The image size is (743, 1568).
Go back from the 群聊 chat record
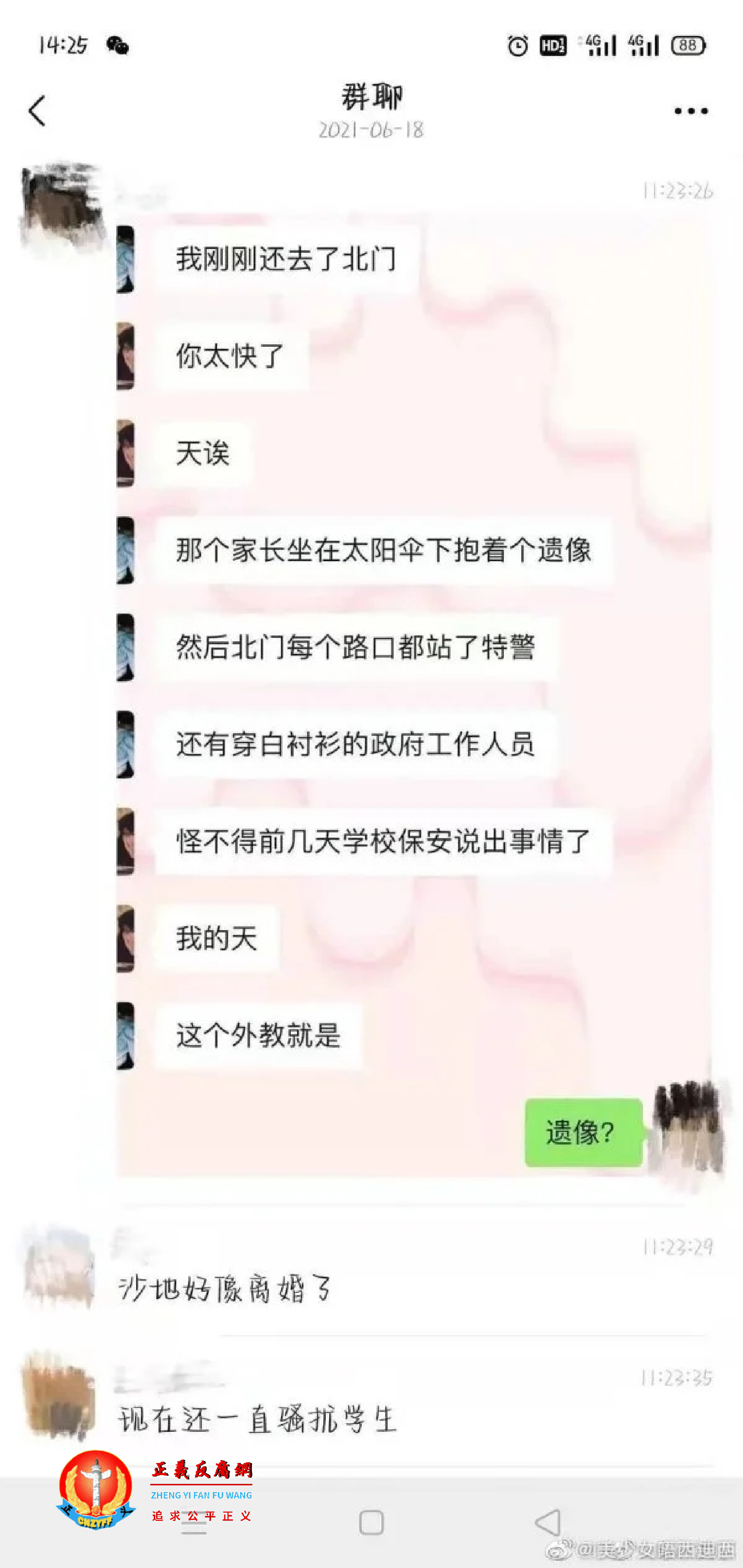[37, 111]
